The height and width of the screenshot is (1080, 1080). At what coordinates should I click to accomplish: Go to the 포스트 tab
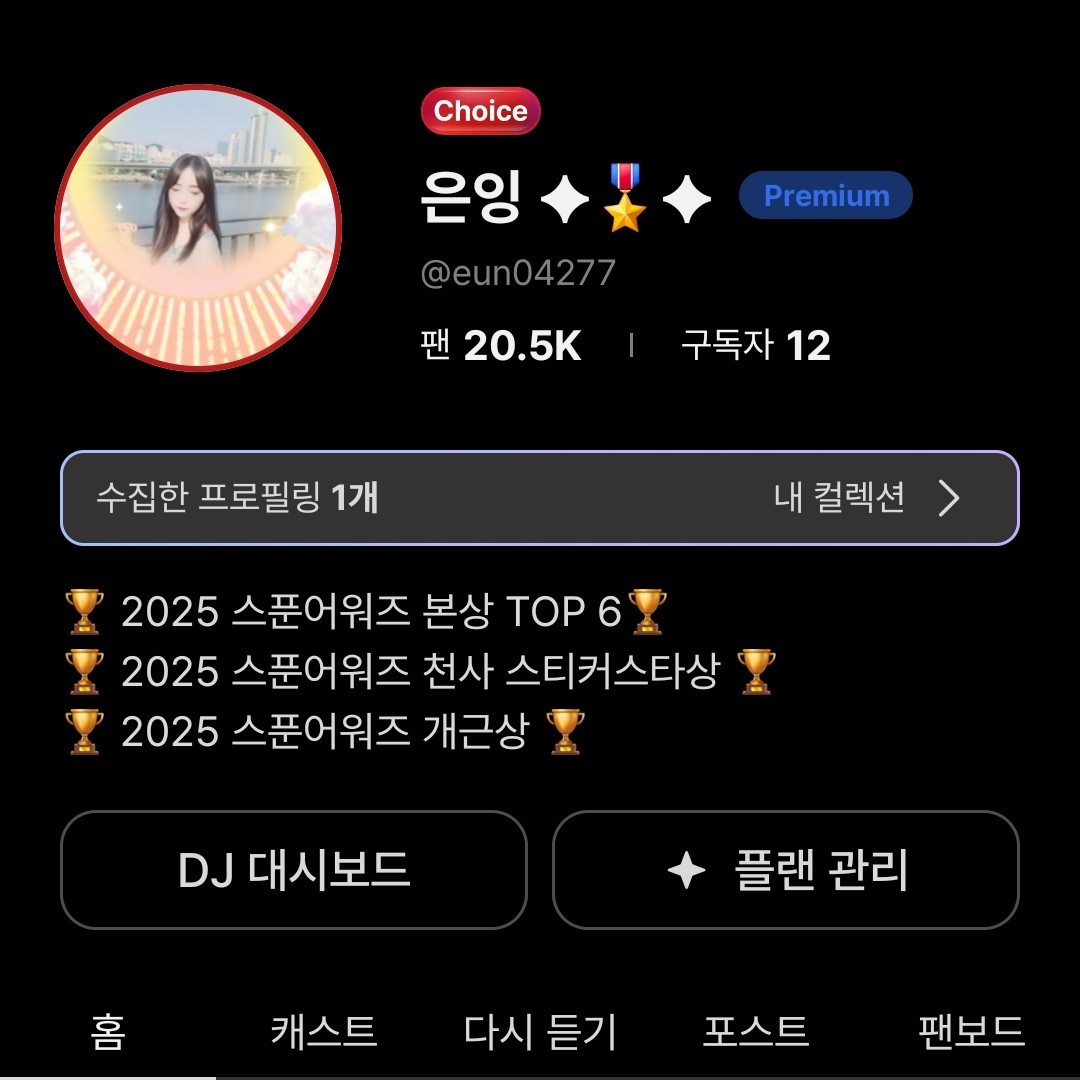point(756,1032)
